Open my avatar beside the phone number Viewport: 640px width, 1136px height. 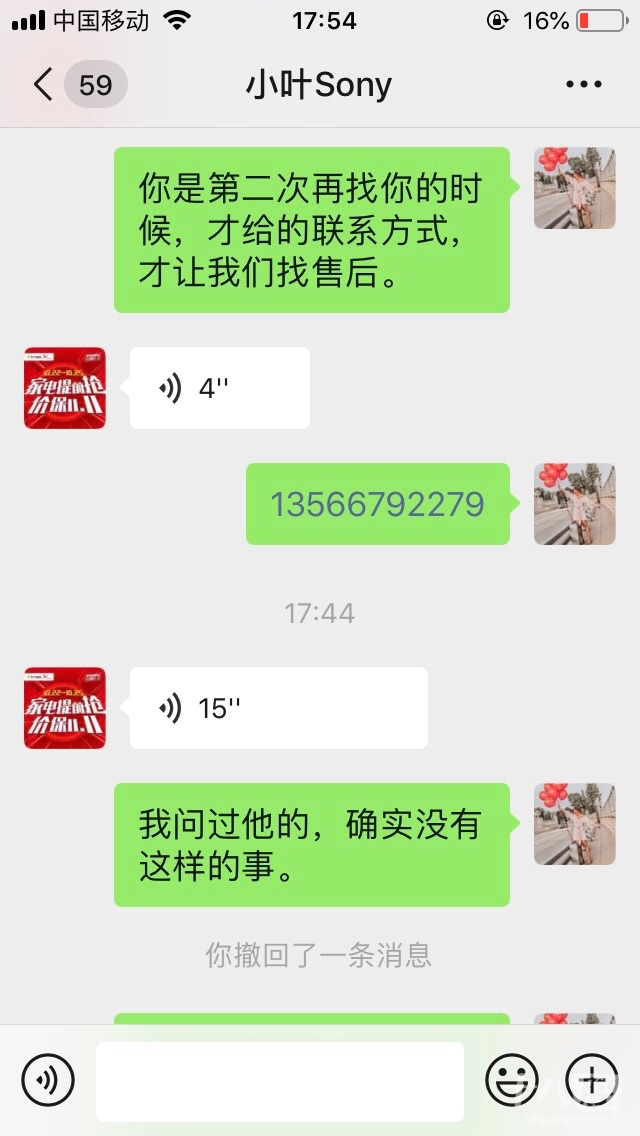(x=574, y=504)
